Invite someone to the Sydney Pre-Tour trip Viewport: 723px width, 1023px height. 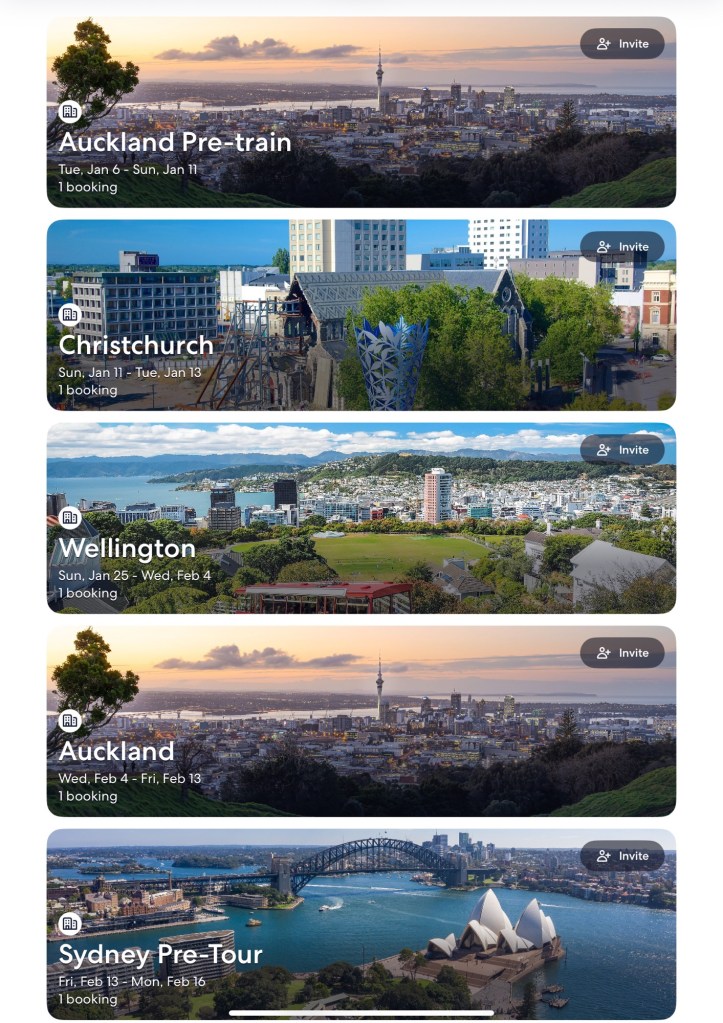(622, 856)
